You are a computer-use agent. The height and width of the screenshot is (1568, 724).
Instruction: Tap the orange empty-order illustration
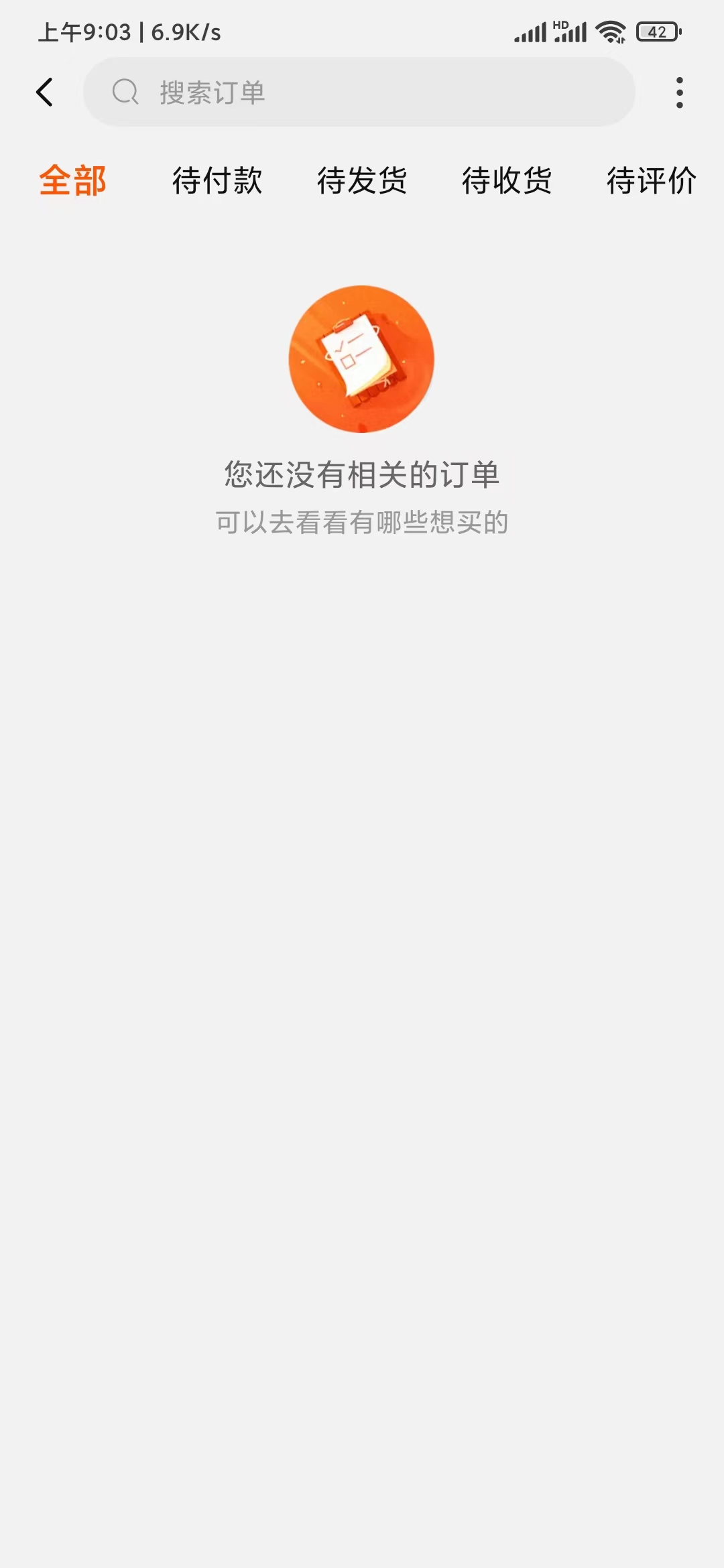click(x=362, y=358)
